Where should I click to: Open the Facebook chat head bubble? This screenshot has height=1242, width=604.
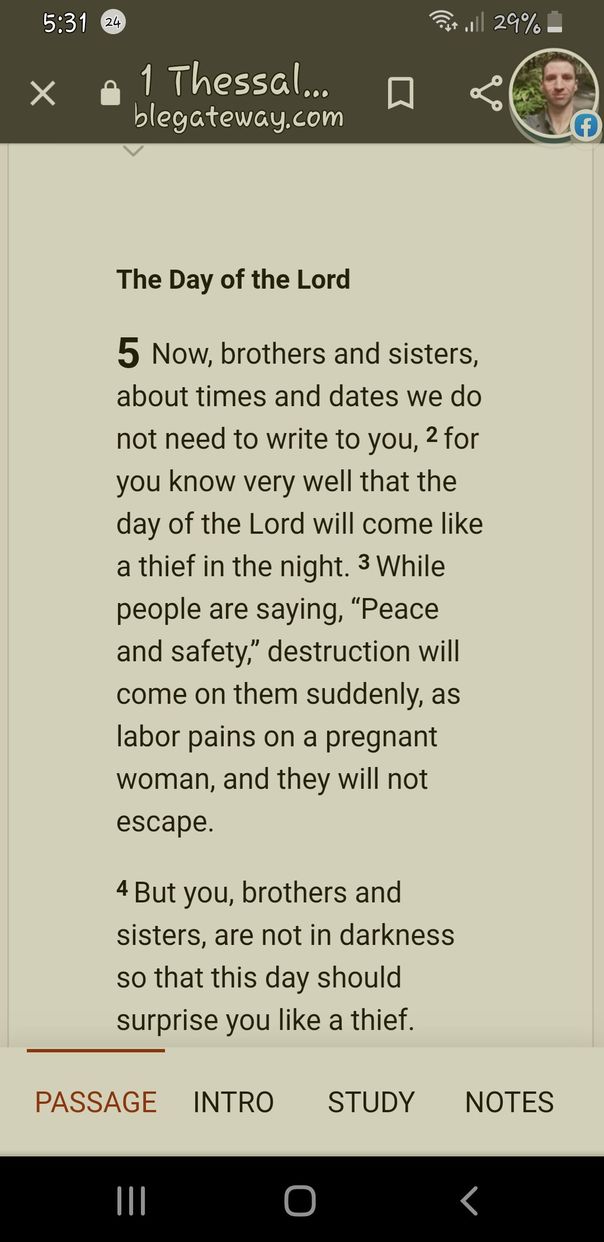pos(554,94)
